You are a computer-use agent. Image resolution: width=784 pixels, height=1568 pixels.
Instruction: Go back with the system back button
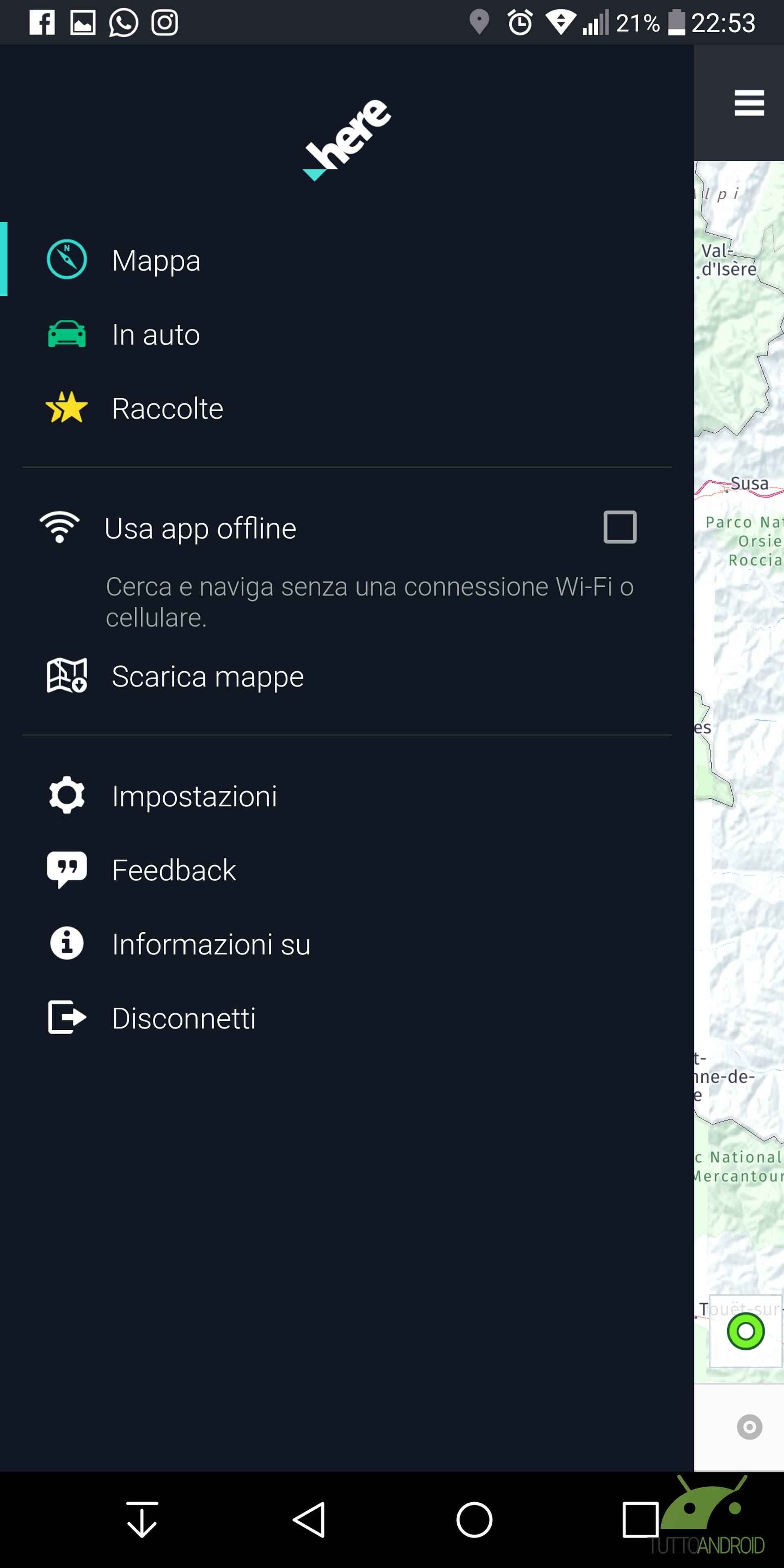tap(309, 1519)
